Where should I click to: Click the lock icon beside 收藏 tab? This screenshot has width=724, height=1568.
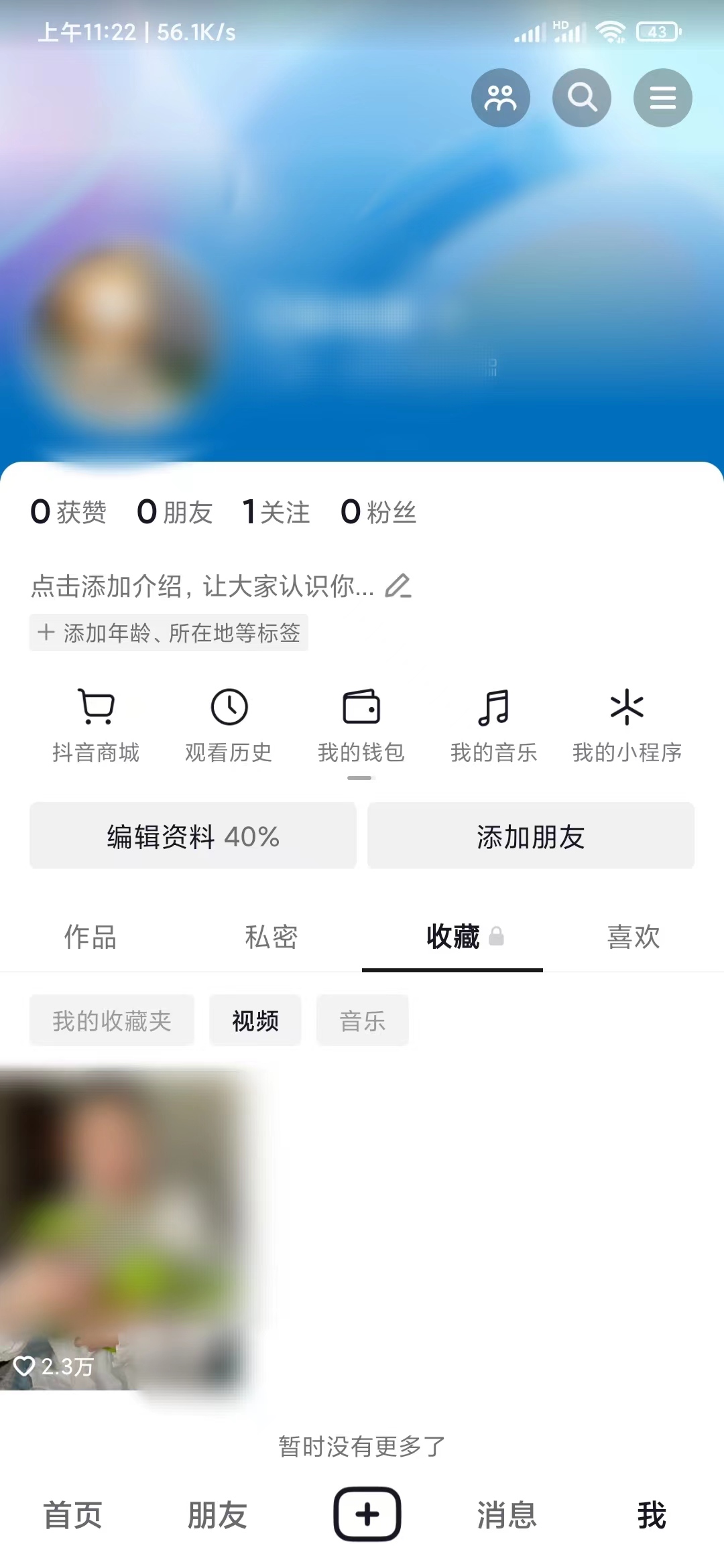coord(497,934)
